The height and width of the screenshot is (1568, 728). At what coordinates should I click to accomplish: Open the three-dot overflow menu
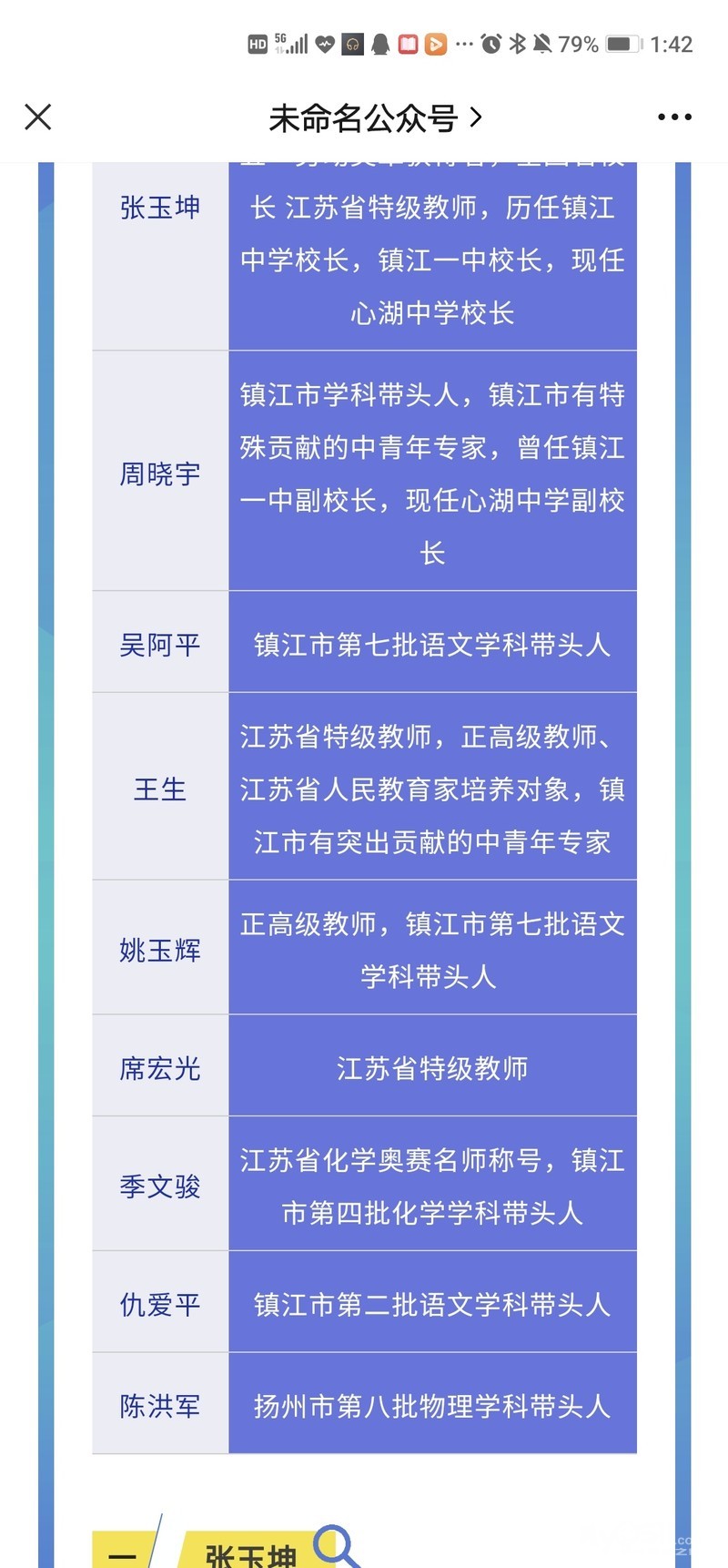(673, 117)
